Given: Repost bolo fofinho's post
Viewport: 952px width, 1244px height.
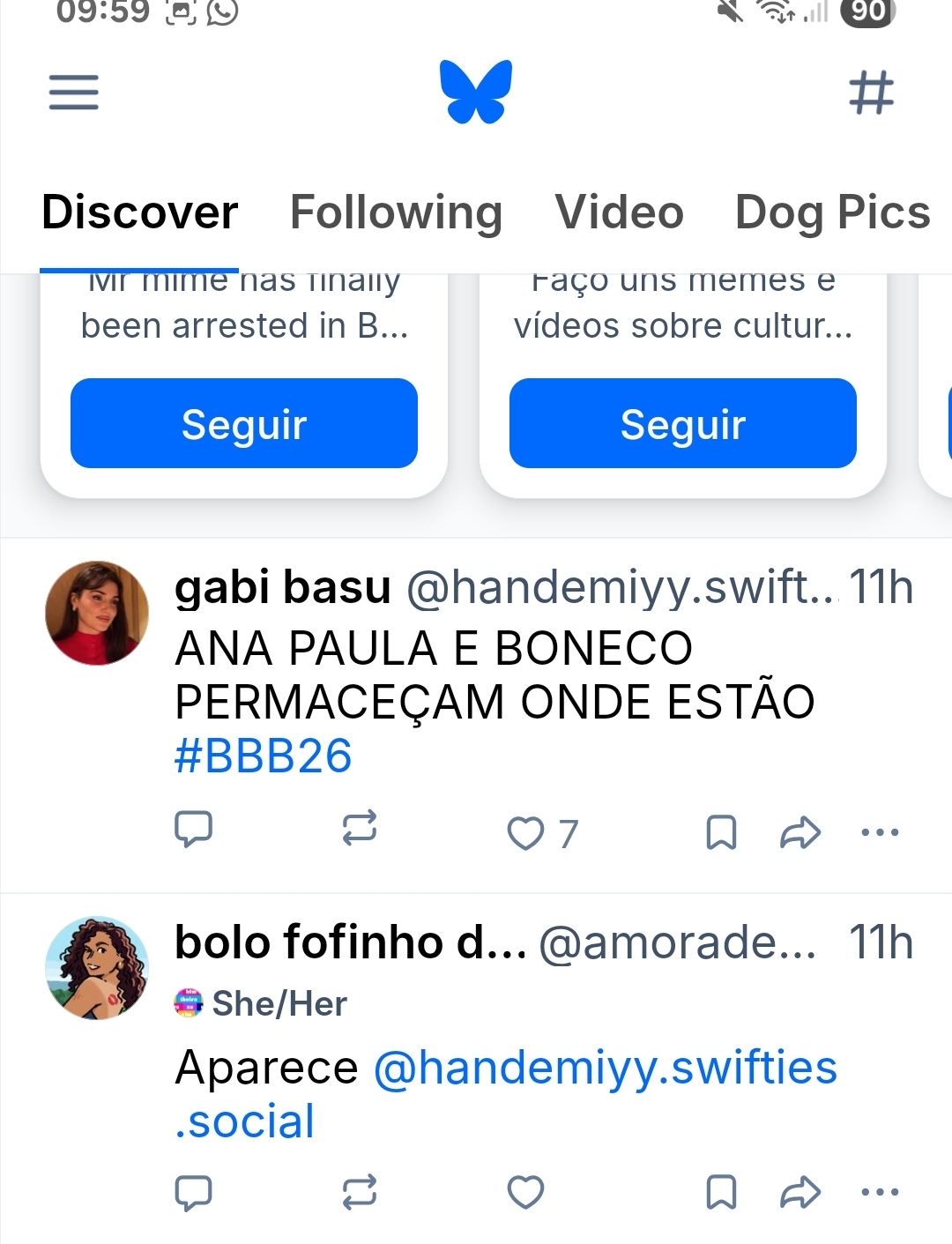Looking at the screenshot, I should pos(360,1192).
